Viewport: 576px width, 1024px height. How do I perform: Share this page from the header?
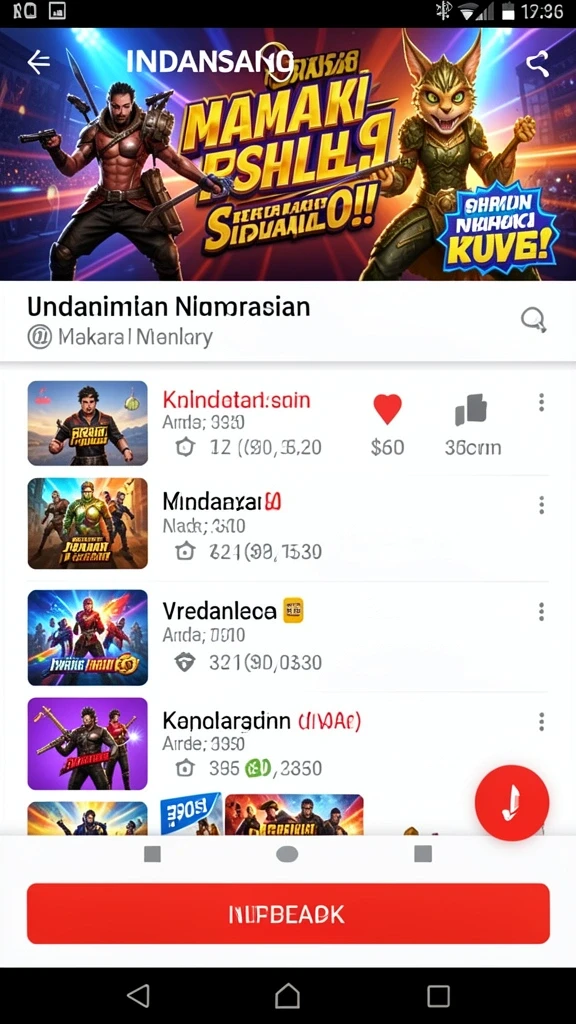[537, 63]
